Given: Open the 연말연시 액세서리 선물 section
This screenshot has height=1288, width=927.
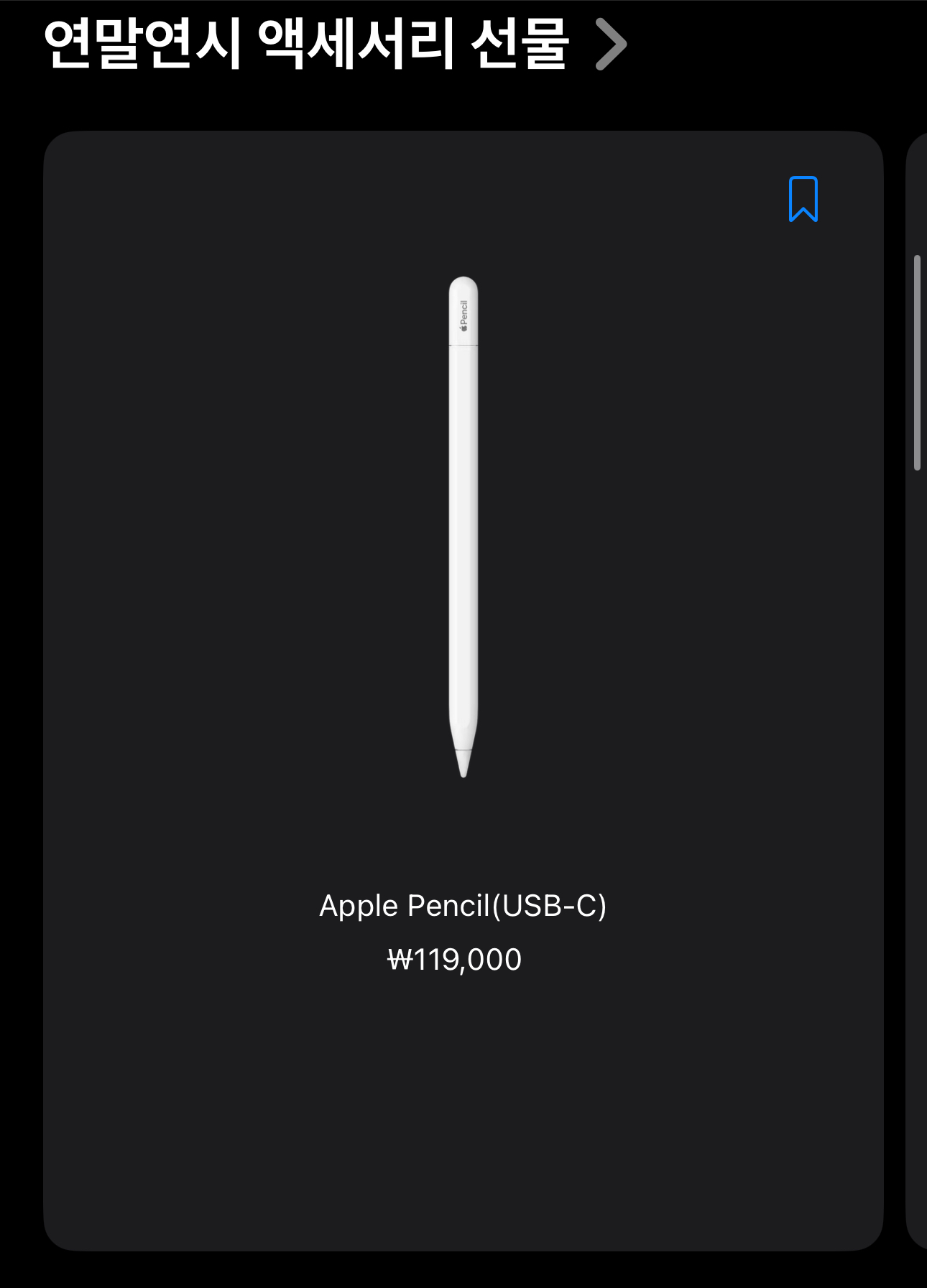Looking at the screenshot, I should pyautogui.click(x=335, y=45).
